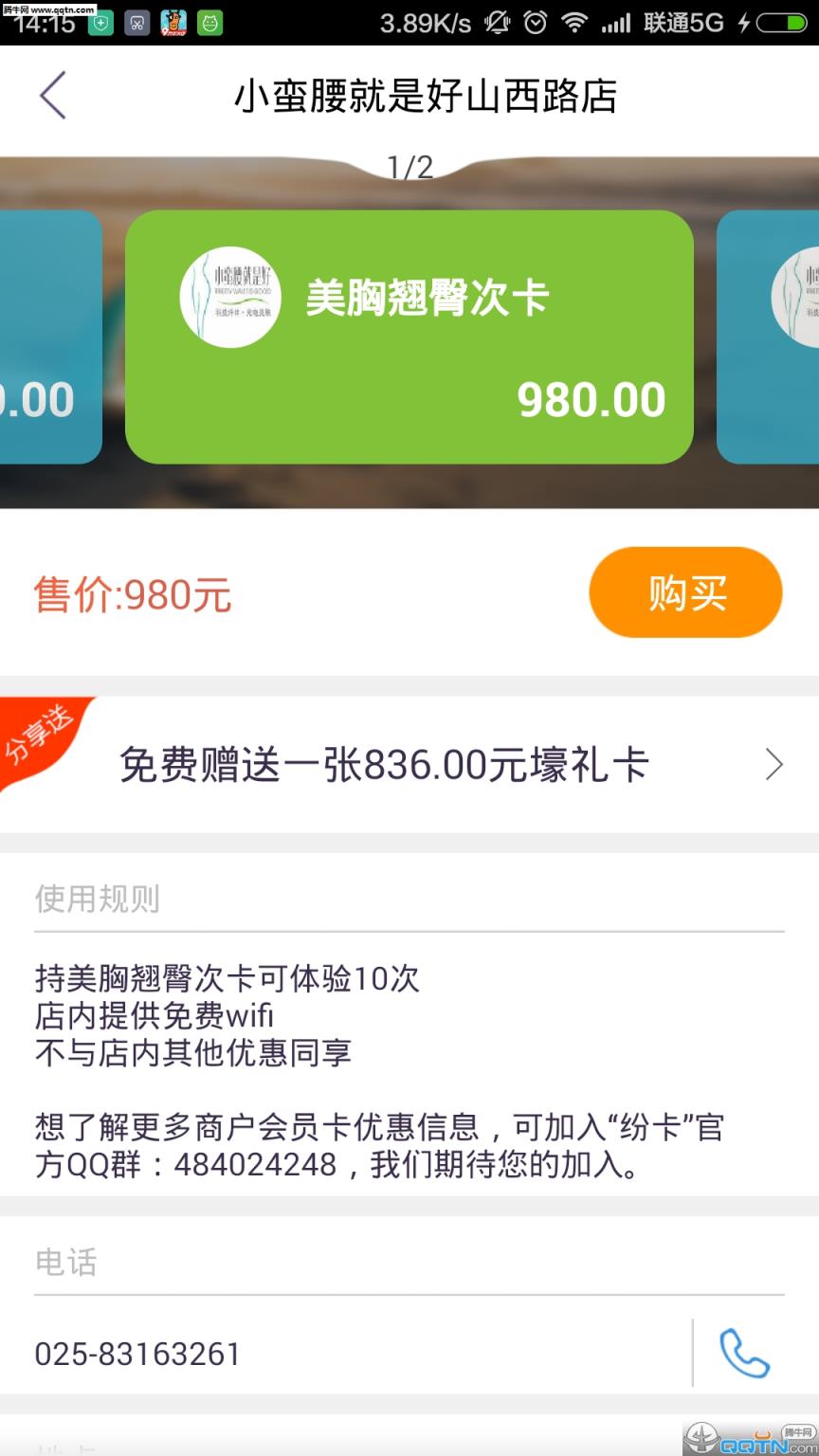Tap the 购买 button to buy the card

685,591
